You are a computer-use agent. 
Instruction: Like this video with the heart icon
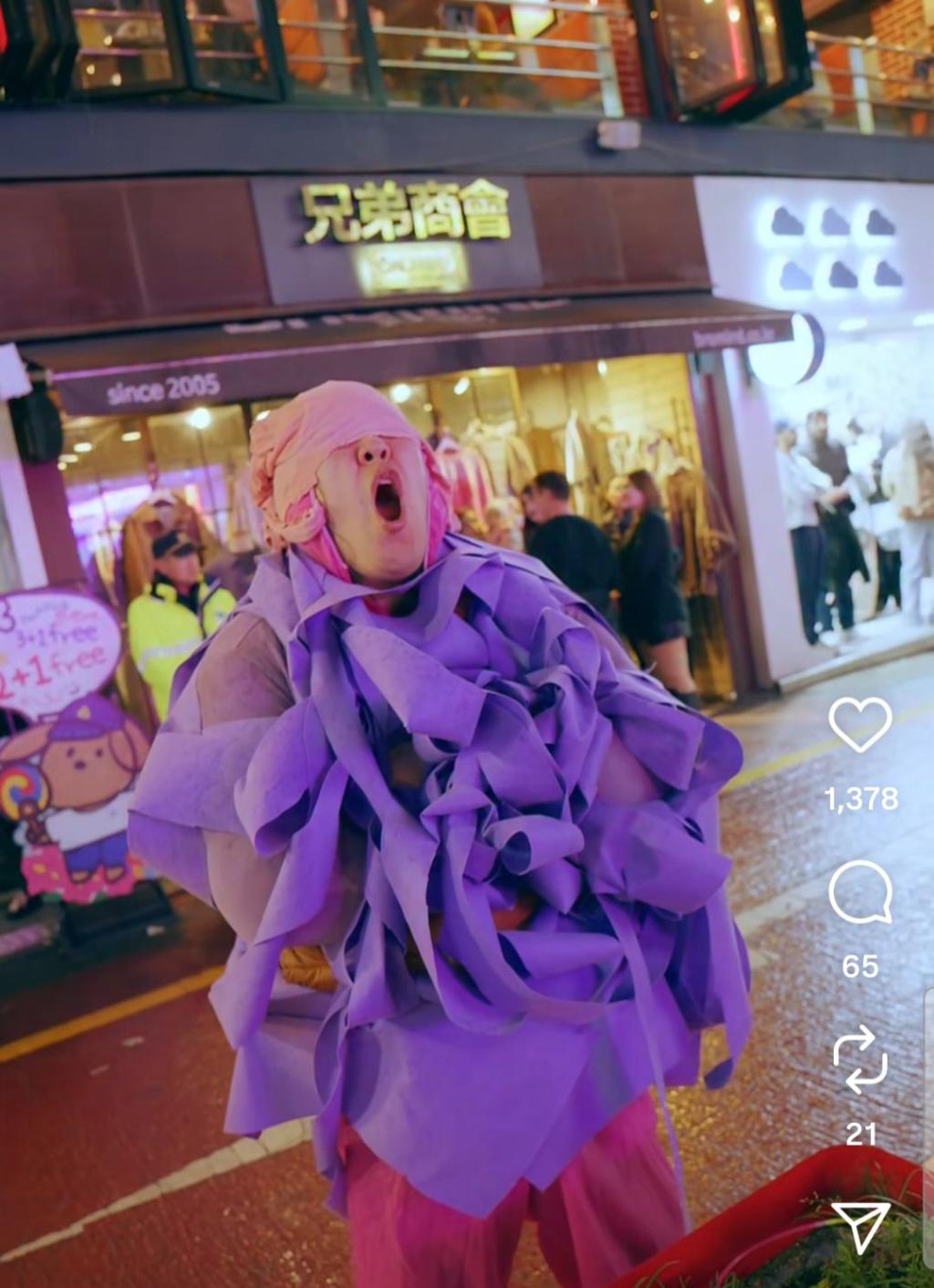(x=859, y=725)
